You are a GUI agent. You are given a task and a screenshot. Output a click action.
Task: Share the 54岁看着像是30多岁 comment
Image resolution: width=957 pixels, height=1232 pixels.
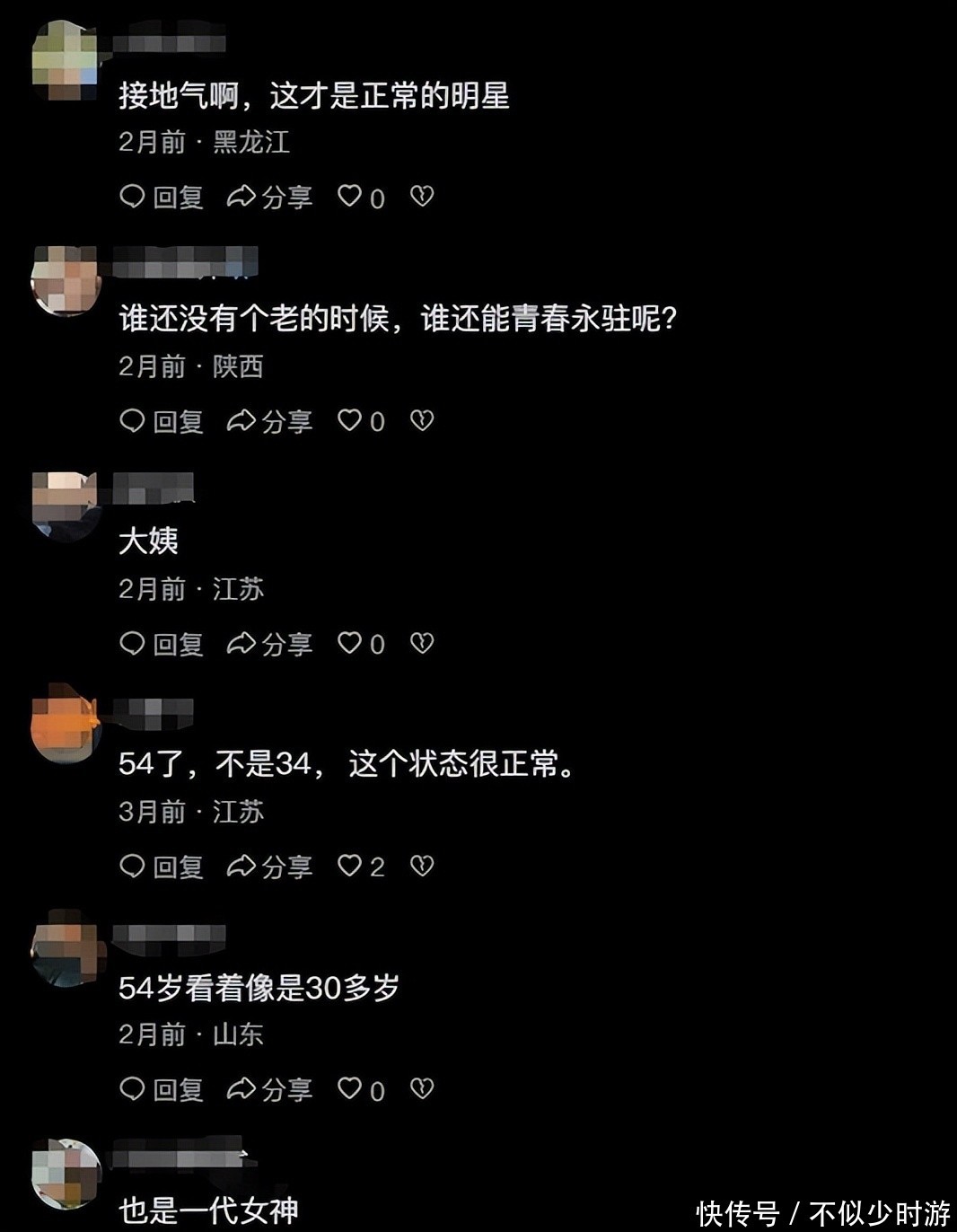pyautogui.click(x=269, y=1088)
